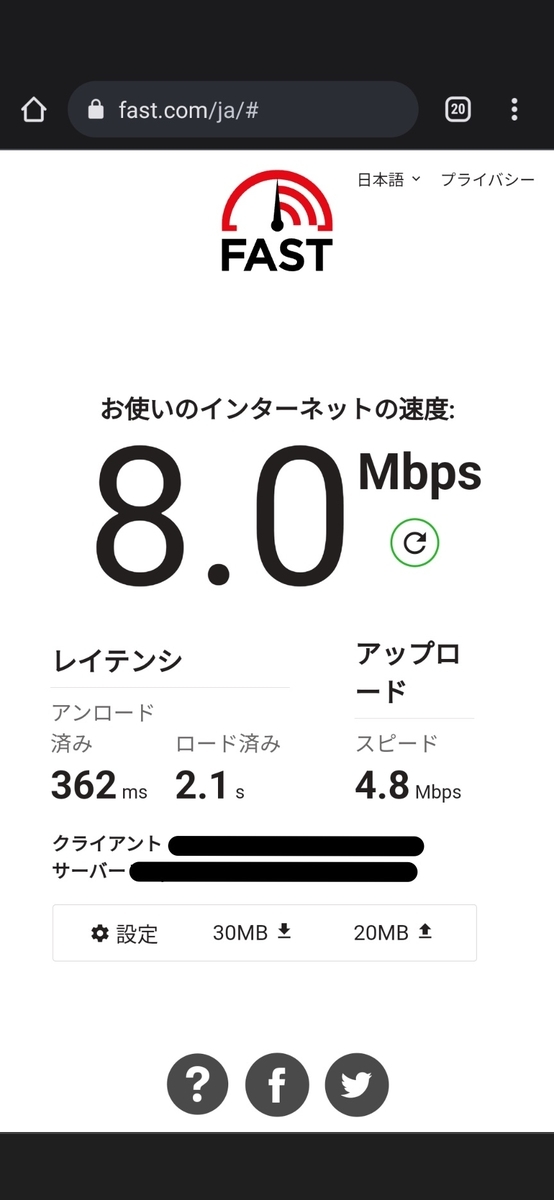Expand the 日本語 language dropdown
This screenshot has width=554, height=1200.
click(x=389, y=180)
